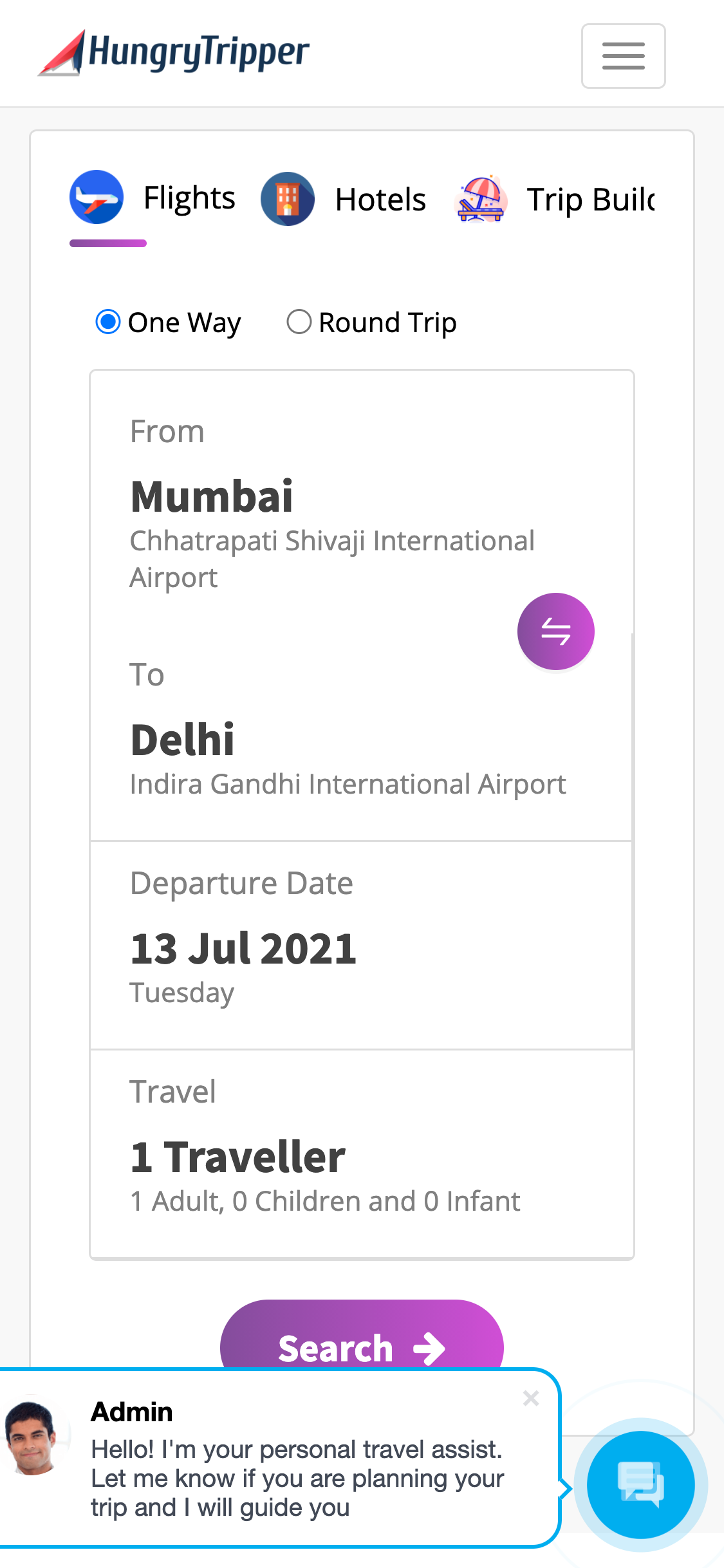Screen dimensions: 724x1568
Task: Open the hamburger navigation menu
Action: (623, 56)
